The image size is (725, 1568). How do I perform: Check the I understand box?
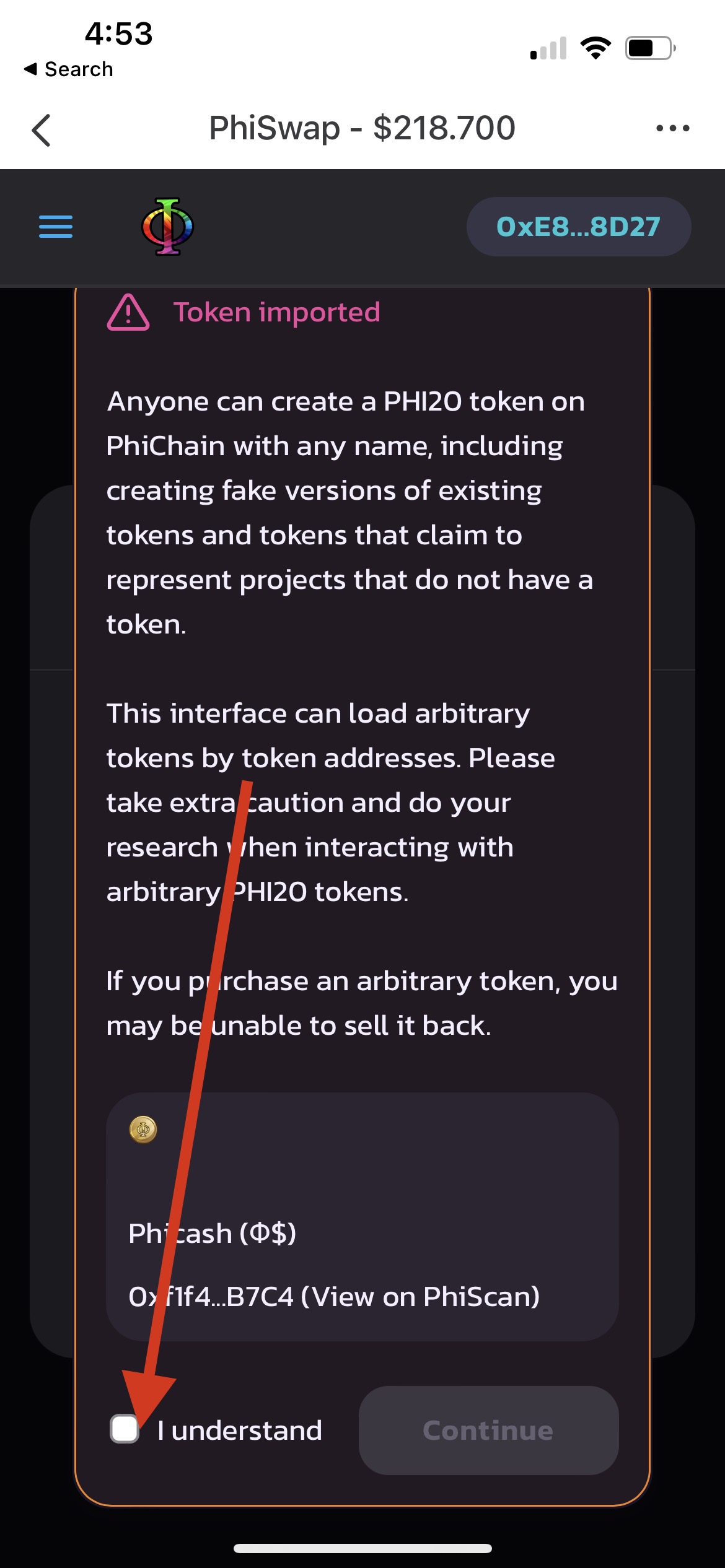pyautogui.click(x=125, y=1429)
